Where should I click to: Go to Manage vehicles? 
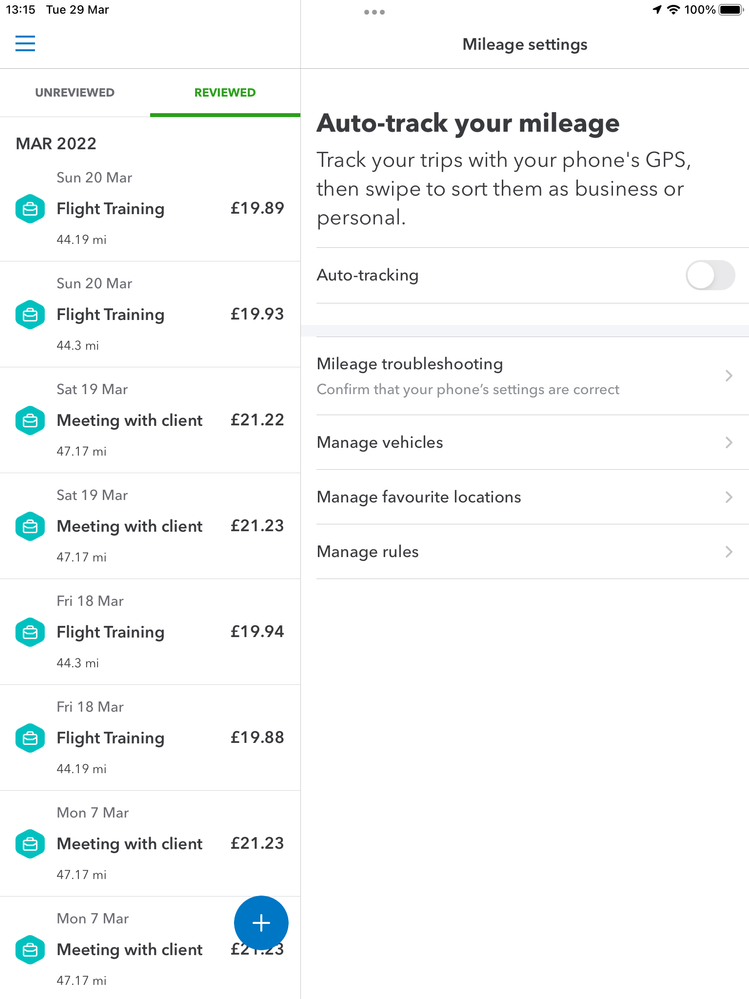tap(525, 443)
